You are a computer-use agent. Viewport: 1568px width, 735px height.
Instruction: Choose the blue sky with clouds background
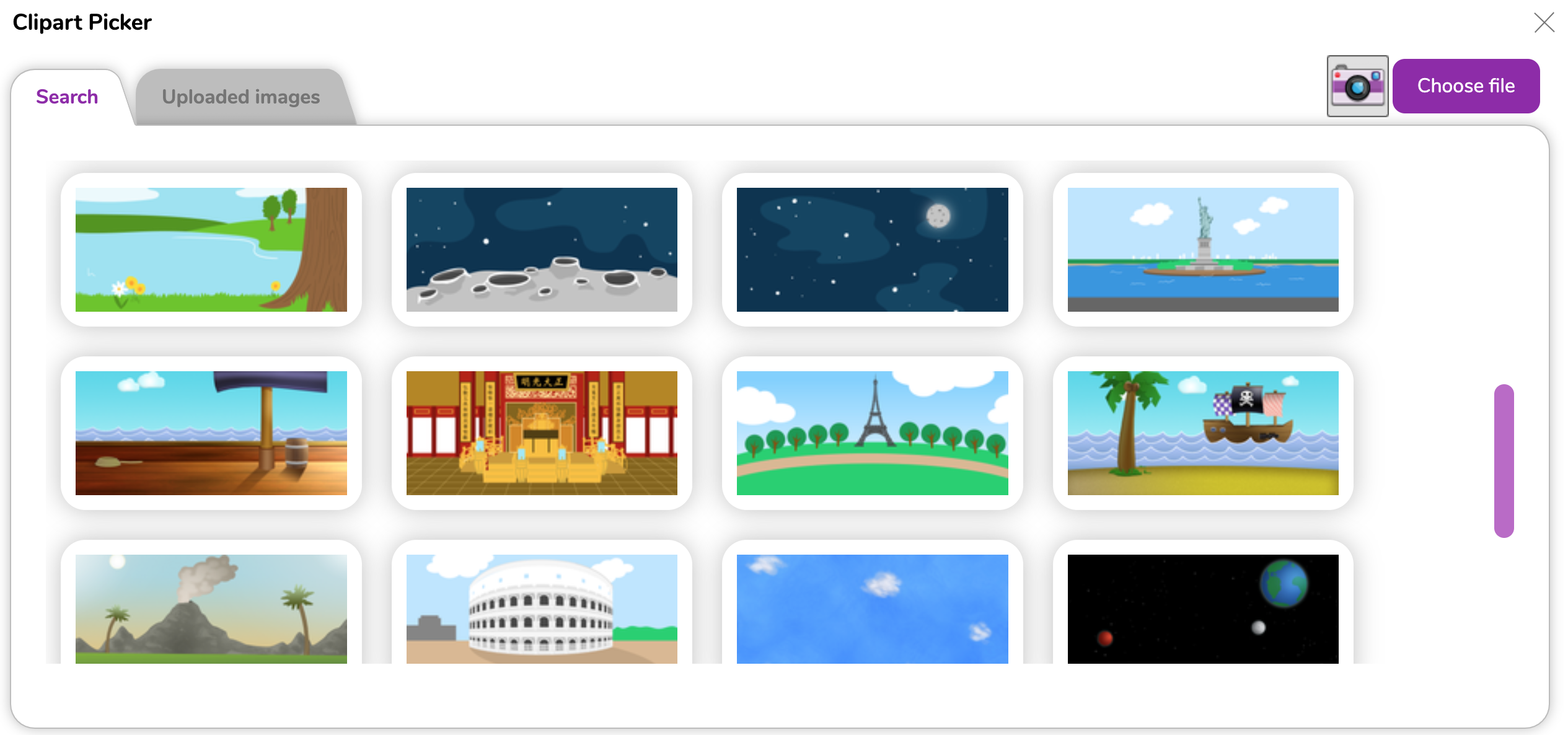click(x=872, y=609)
